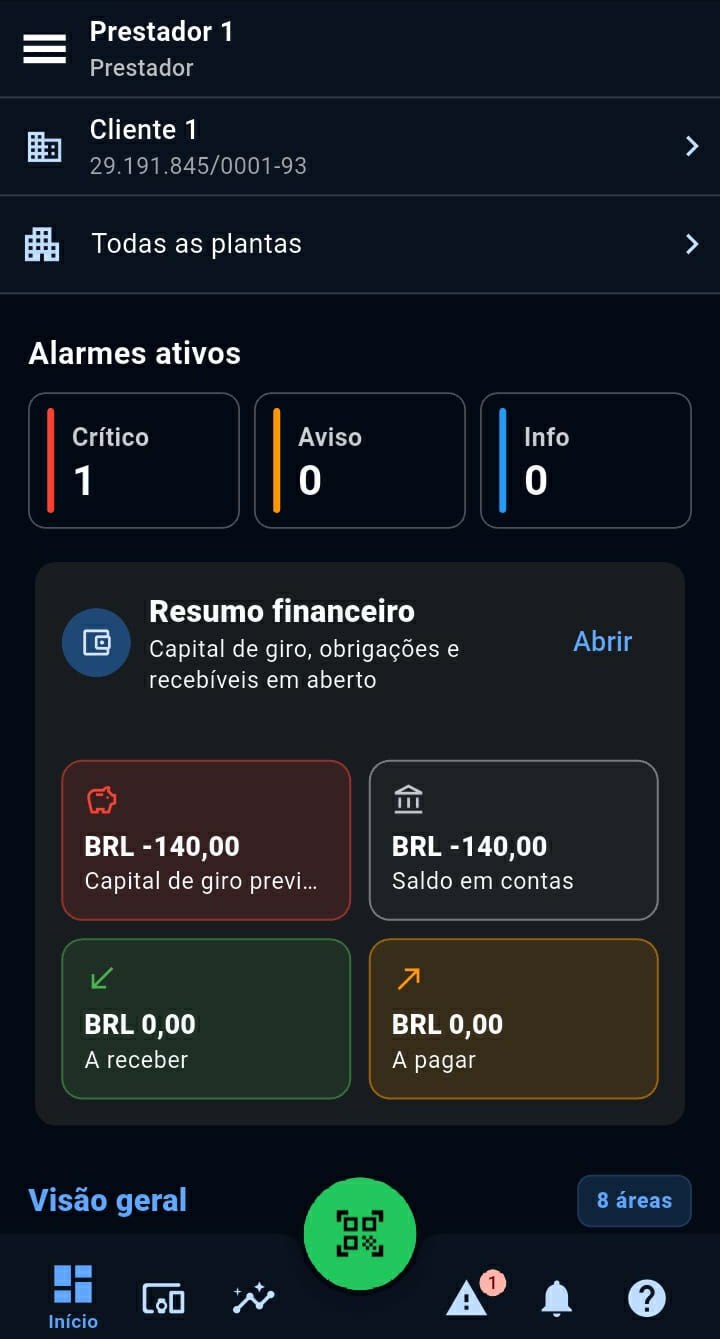This screenshot has height=1339, width=720.
Task: Tap the 8 áreas chip
Action: 634,1200
